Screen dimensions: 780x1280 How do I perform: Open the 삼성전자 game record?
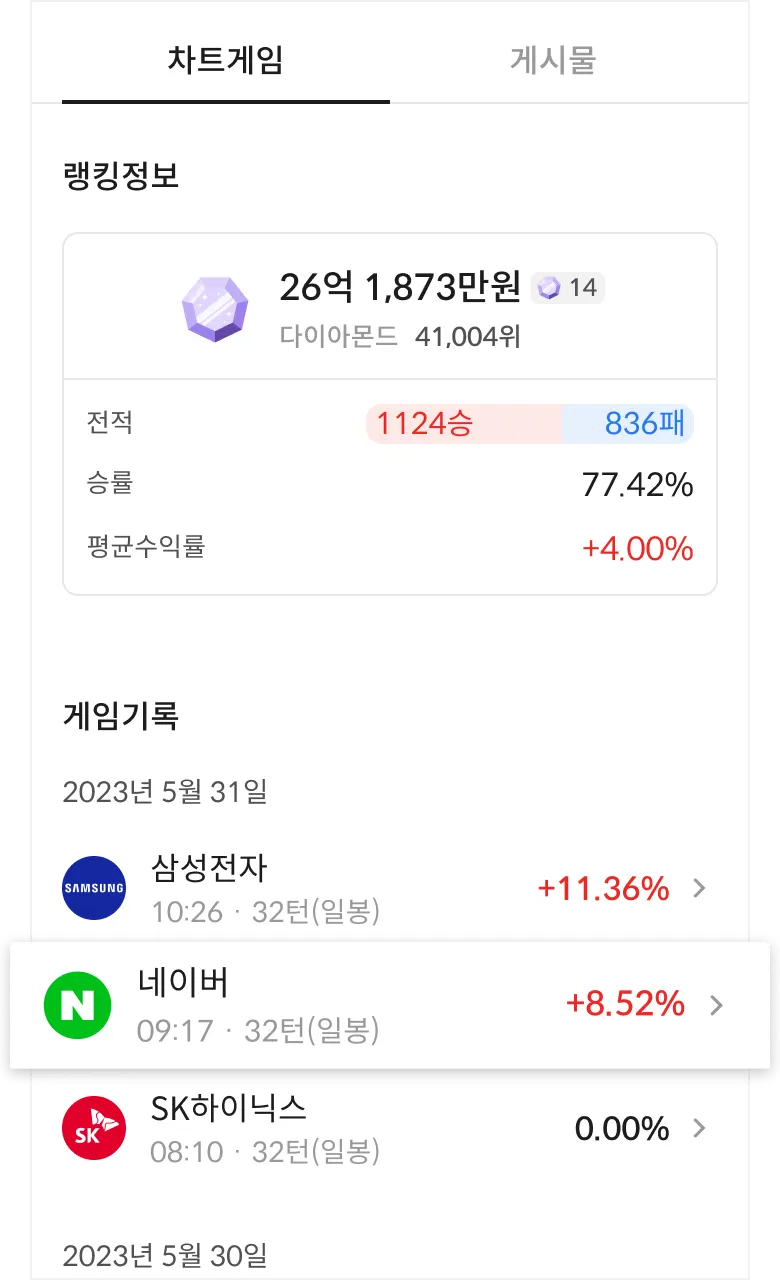tap(390, 887)
